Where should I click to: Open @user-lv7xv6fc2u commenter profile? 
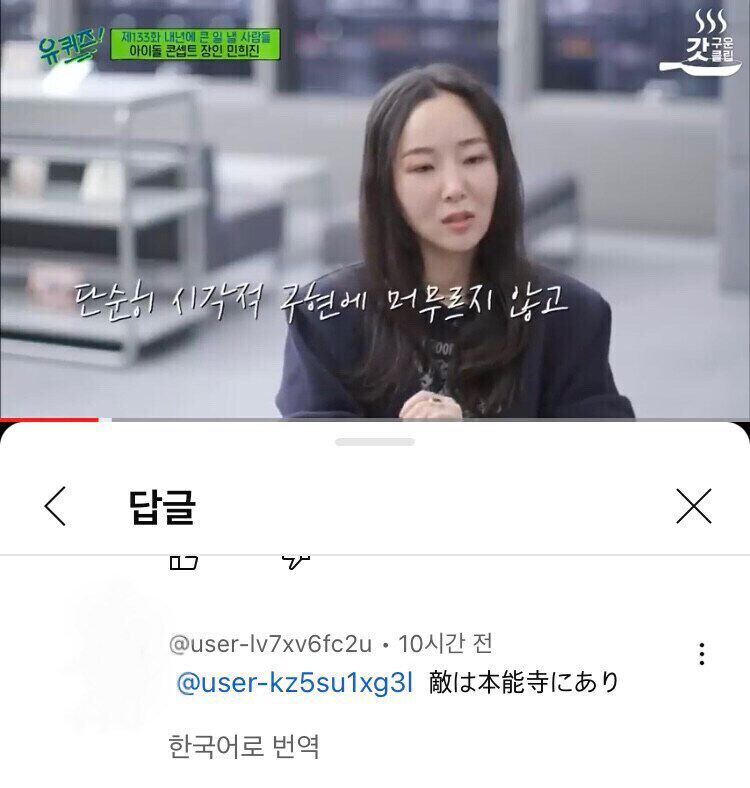[x=270, y=645]
